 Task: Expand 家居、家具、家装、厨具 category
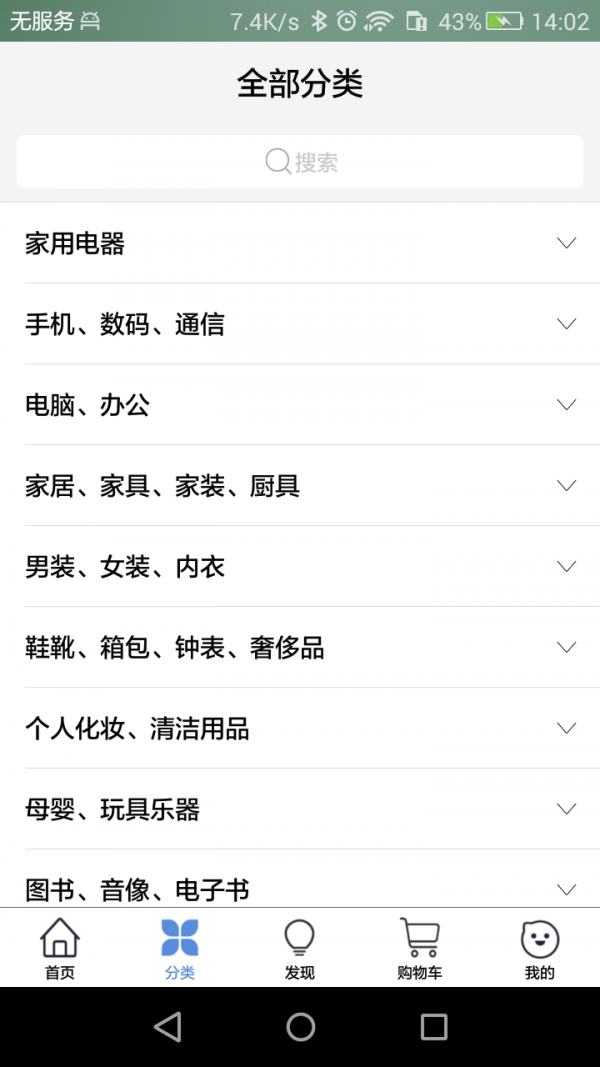tap(300, 486)
